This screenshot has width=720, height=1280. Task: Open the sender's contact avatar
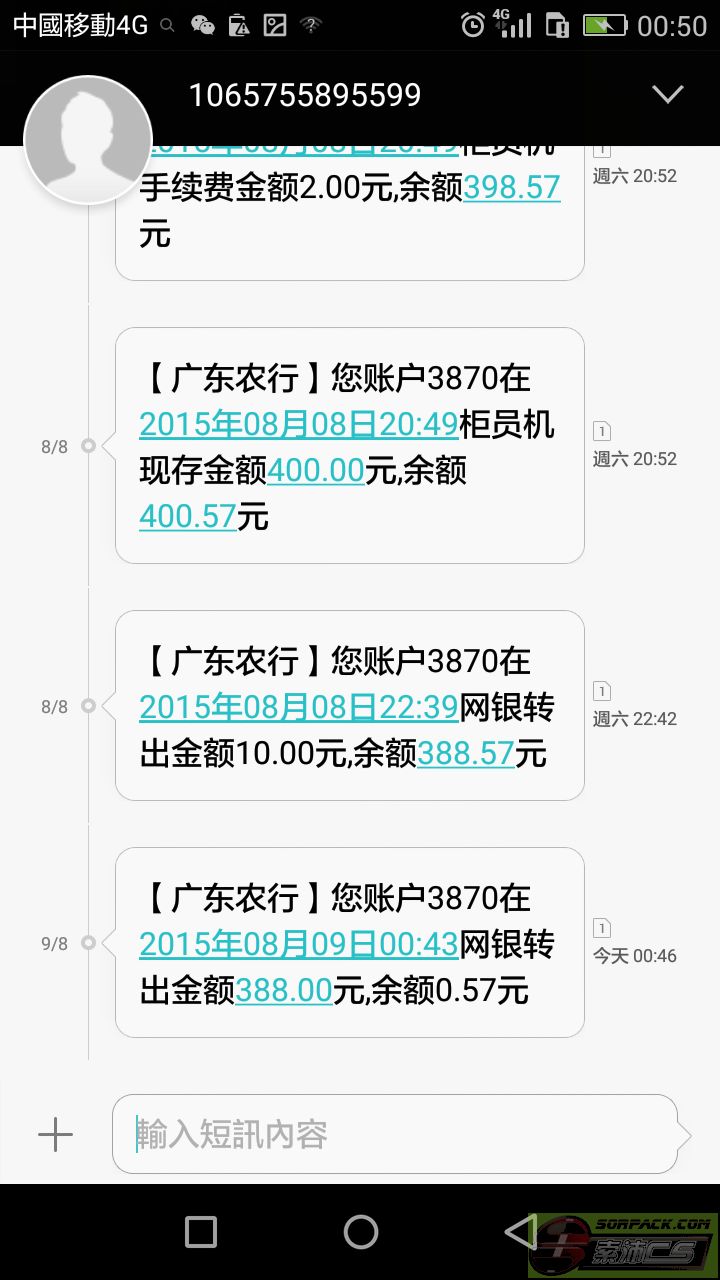click(x=88, y=140)
